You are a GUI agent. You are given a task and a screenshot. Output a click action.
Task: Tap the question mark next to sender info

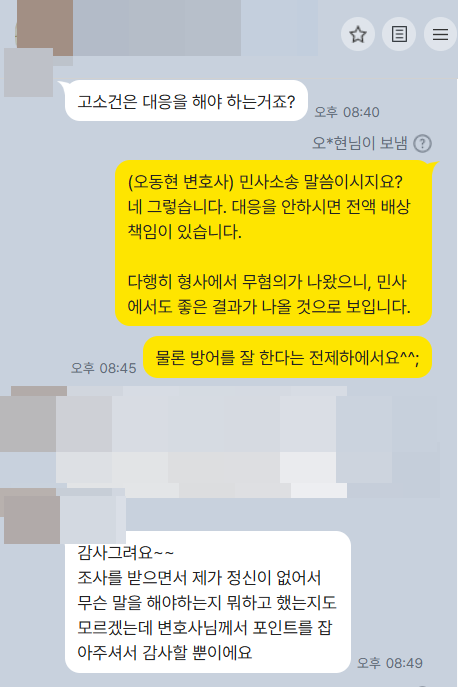pos(422,143)
